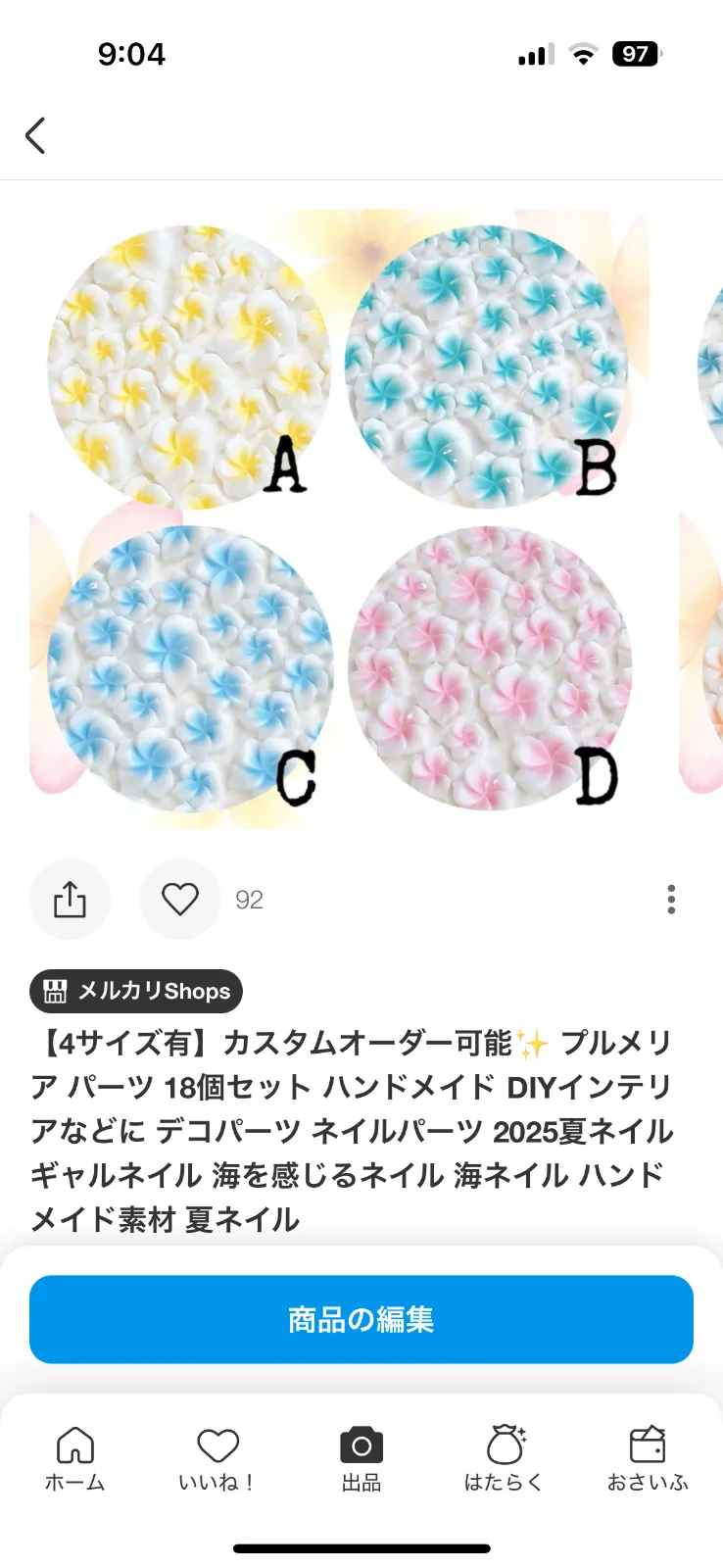Like this item with the heart icon

(180, 900)
